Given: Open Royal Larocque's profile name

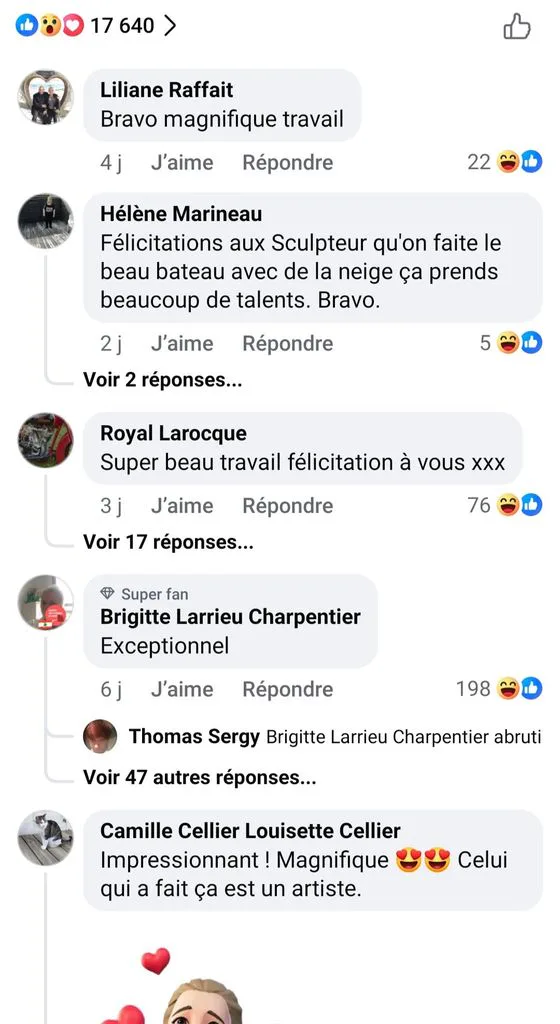Looking at the screenshot, I should click(174, 434).
